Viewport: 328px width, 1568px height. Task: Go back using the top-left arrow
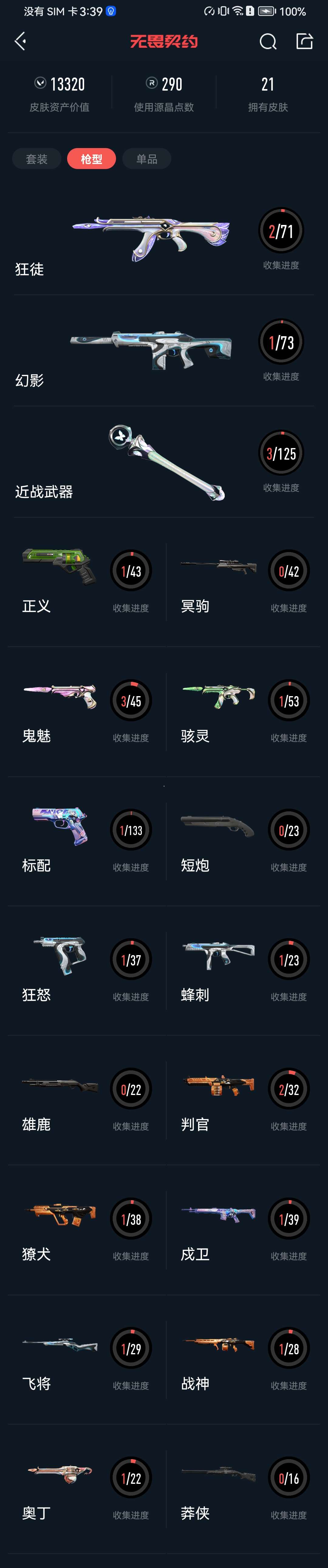(20, 41)
